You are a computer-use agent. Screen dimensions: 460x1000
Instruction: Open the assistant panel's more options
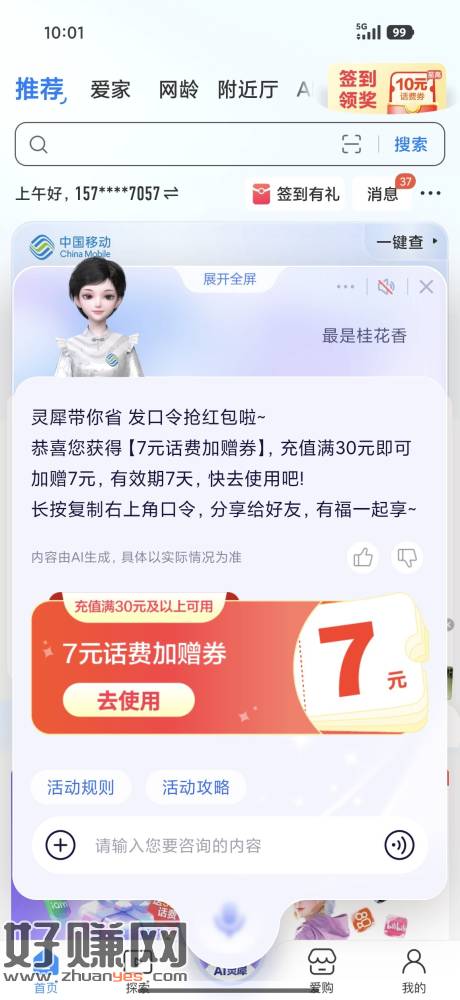pyautogui.click(x=345, y=287)
